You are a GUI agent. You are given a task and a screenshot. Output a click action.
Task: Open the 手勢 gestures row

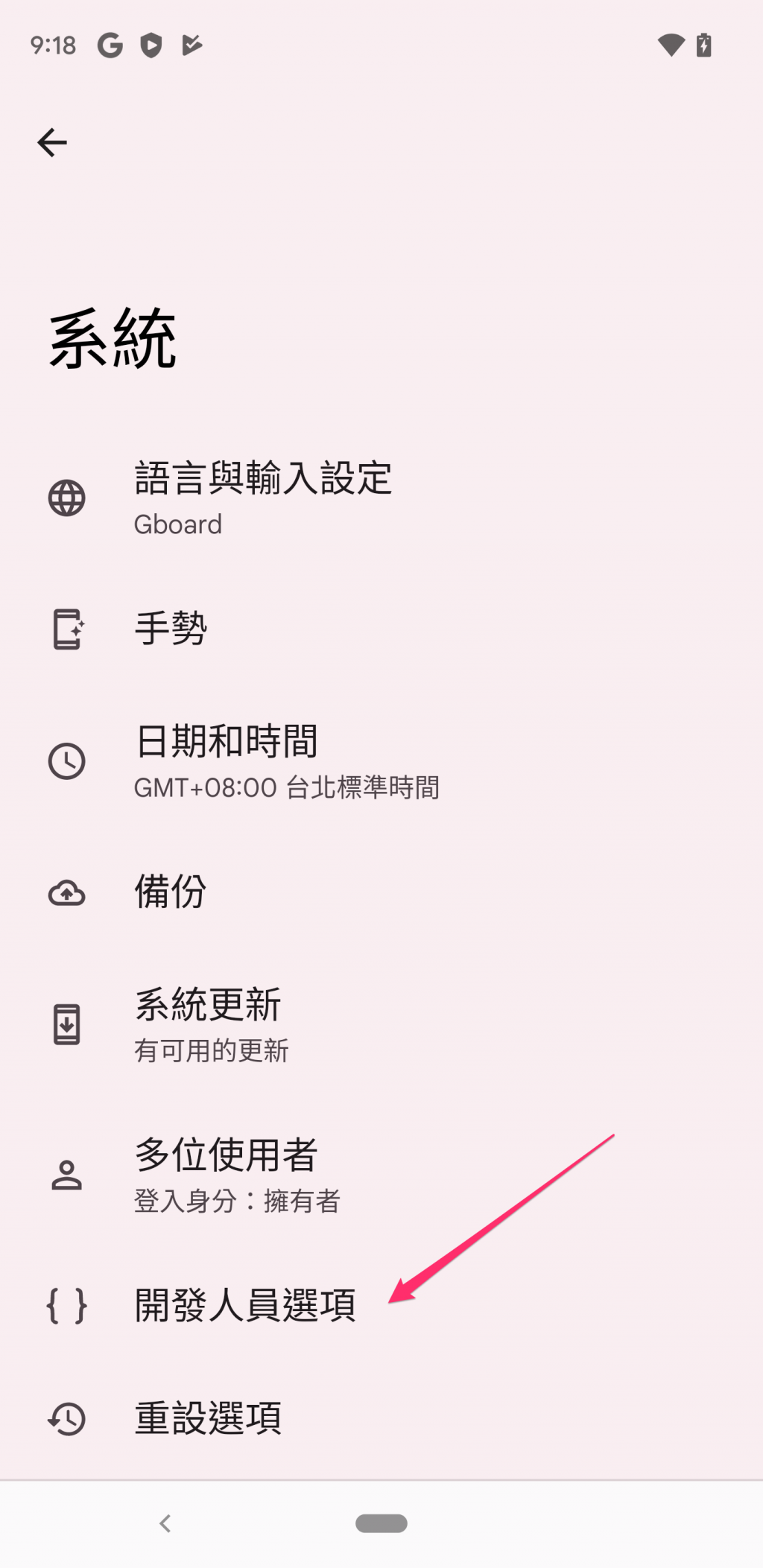click(171, 628)
